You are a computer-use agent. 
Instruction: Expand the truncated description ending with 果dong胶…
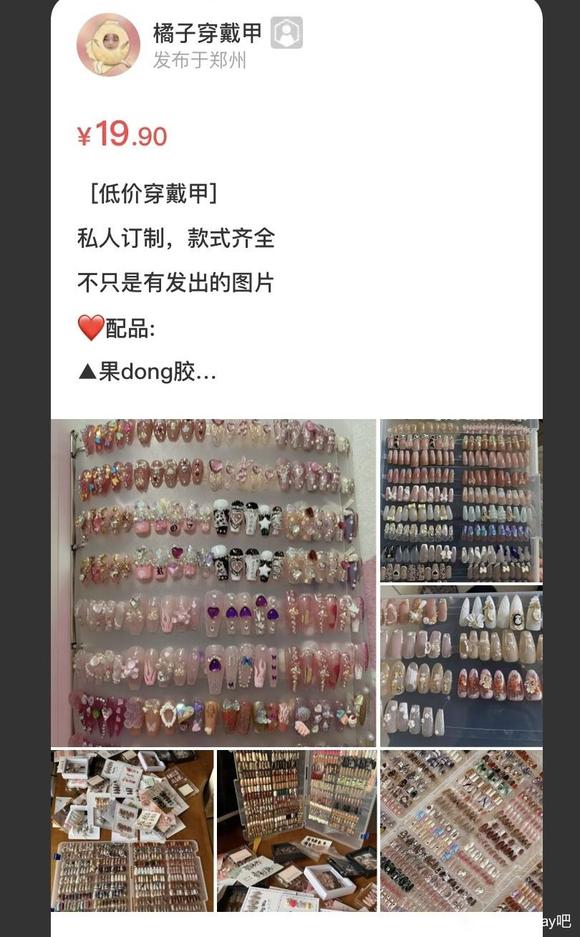147,372
